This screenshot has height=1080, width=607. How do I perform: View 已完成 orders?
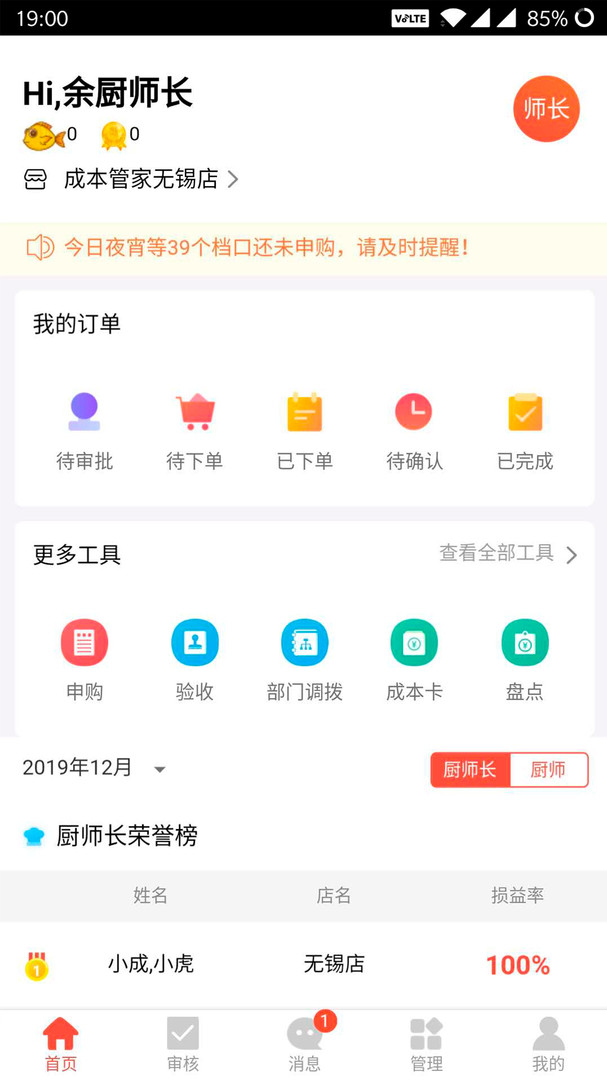pos(525,431)
